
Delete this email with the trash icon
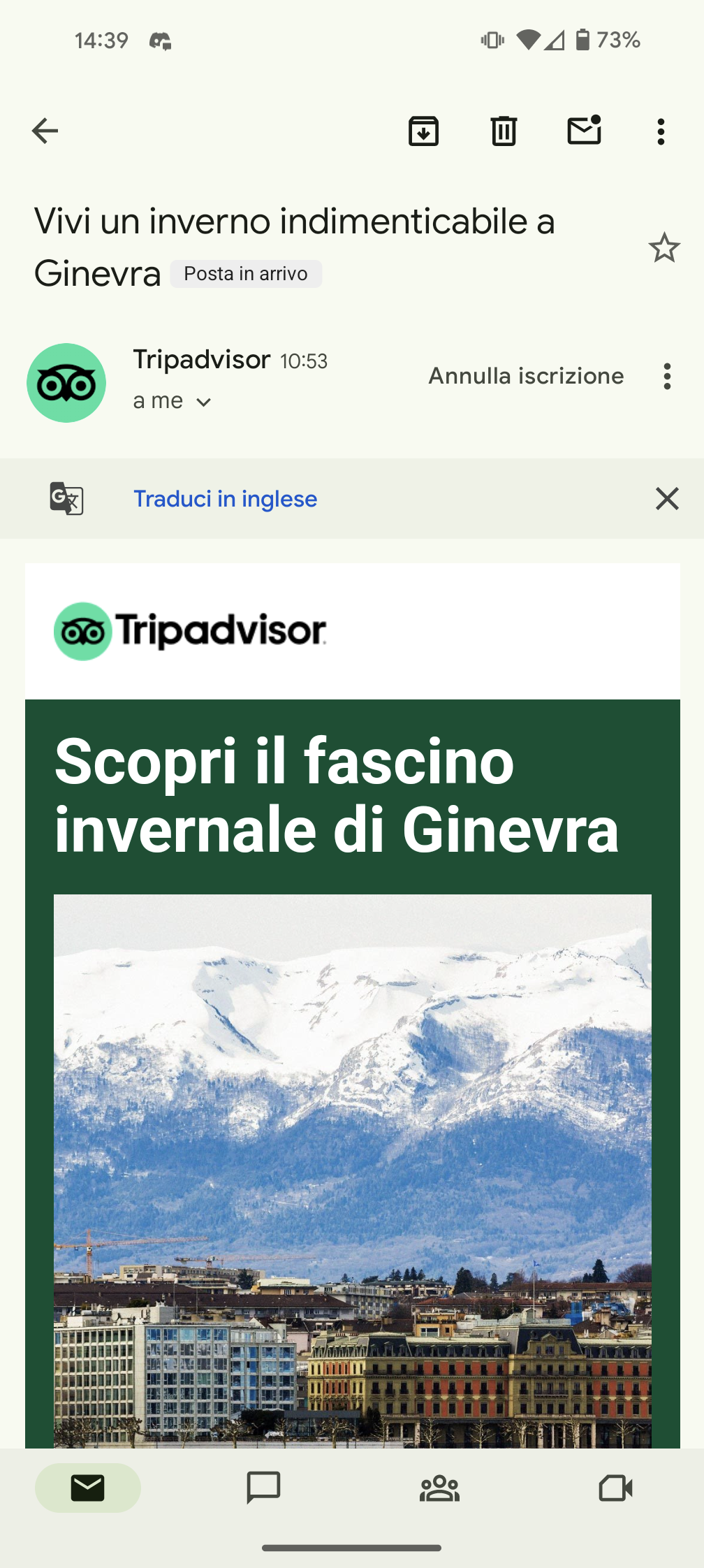pos(504,131)
